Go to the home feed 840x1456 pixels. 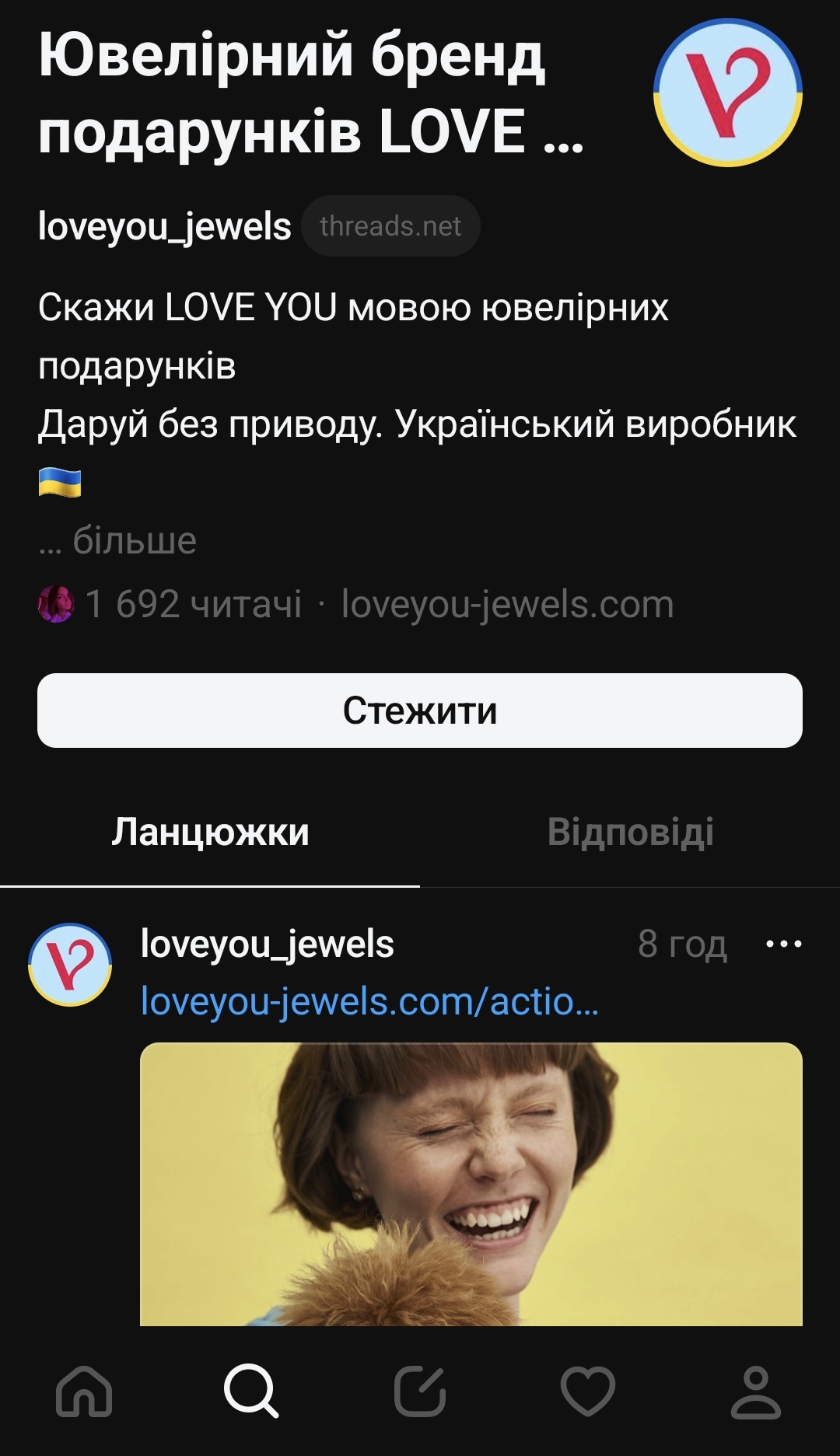[x=84, y=1391]
